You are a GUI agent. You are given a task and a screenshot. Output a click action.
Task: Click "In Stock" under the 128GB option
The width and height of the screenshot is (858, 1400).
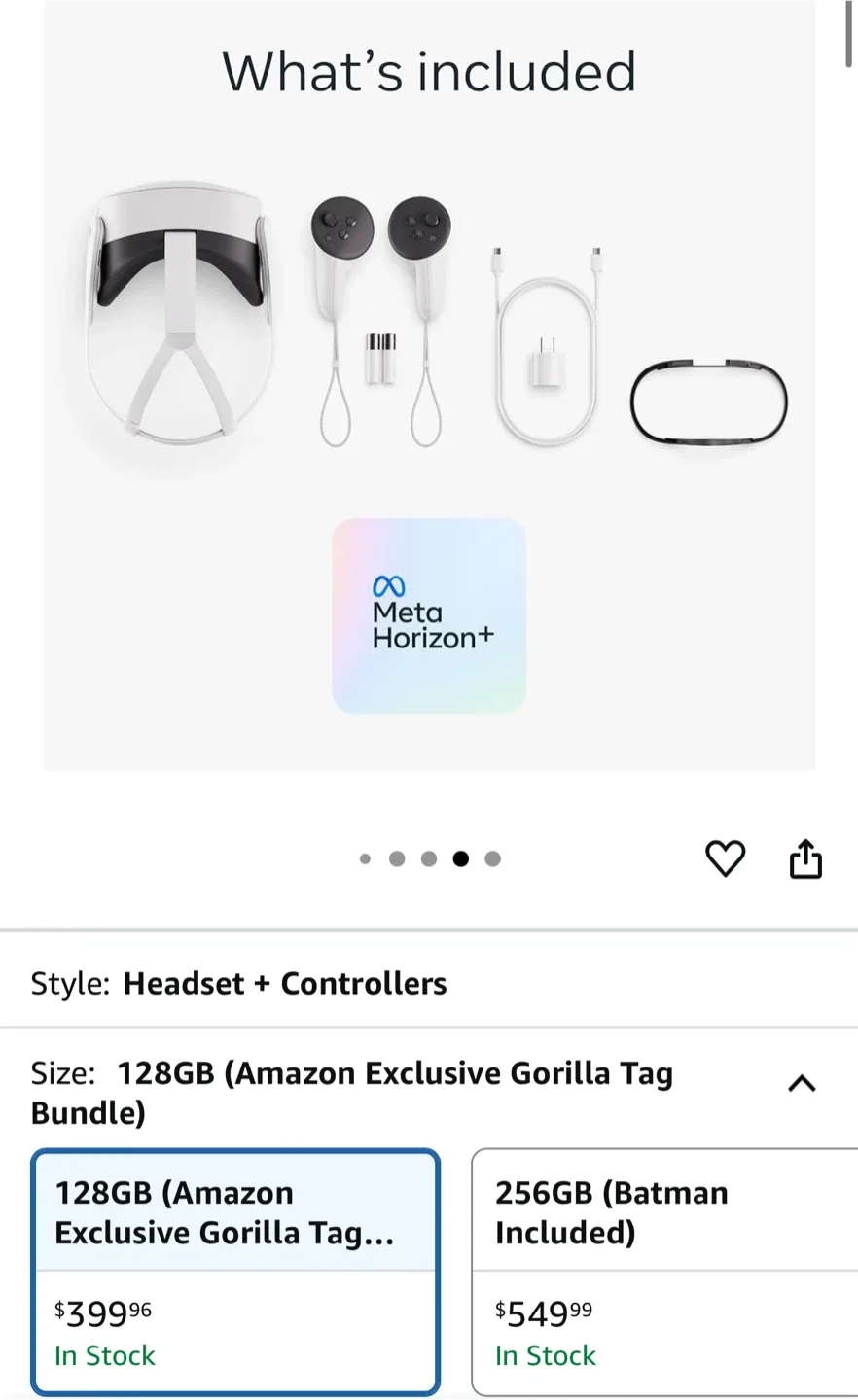click(105, 1355)
